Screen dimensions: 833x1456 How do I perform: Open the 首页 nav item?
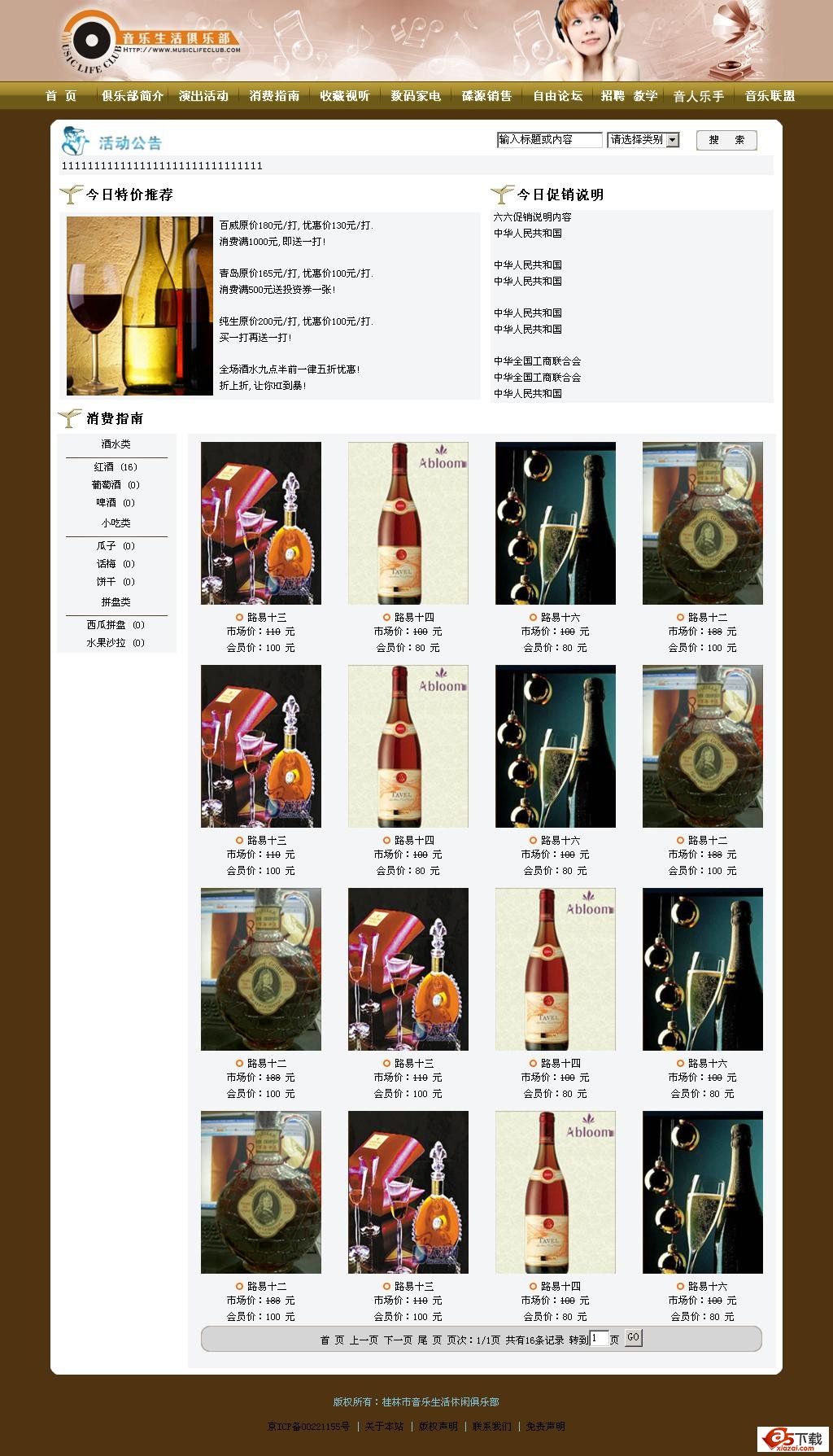61,96
